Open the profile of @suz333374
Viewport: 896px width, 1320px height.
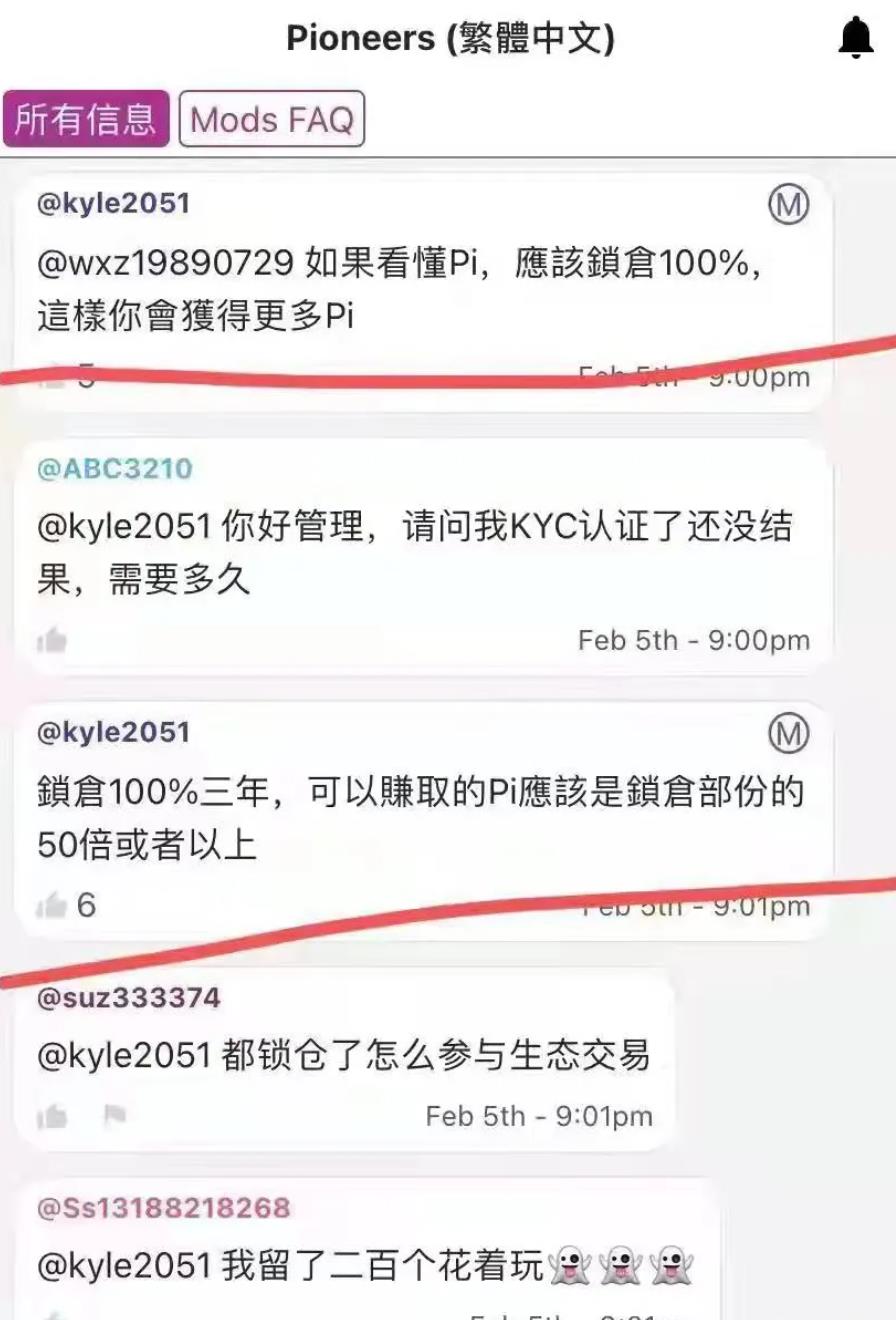(x=128, y=998)
